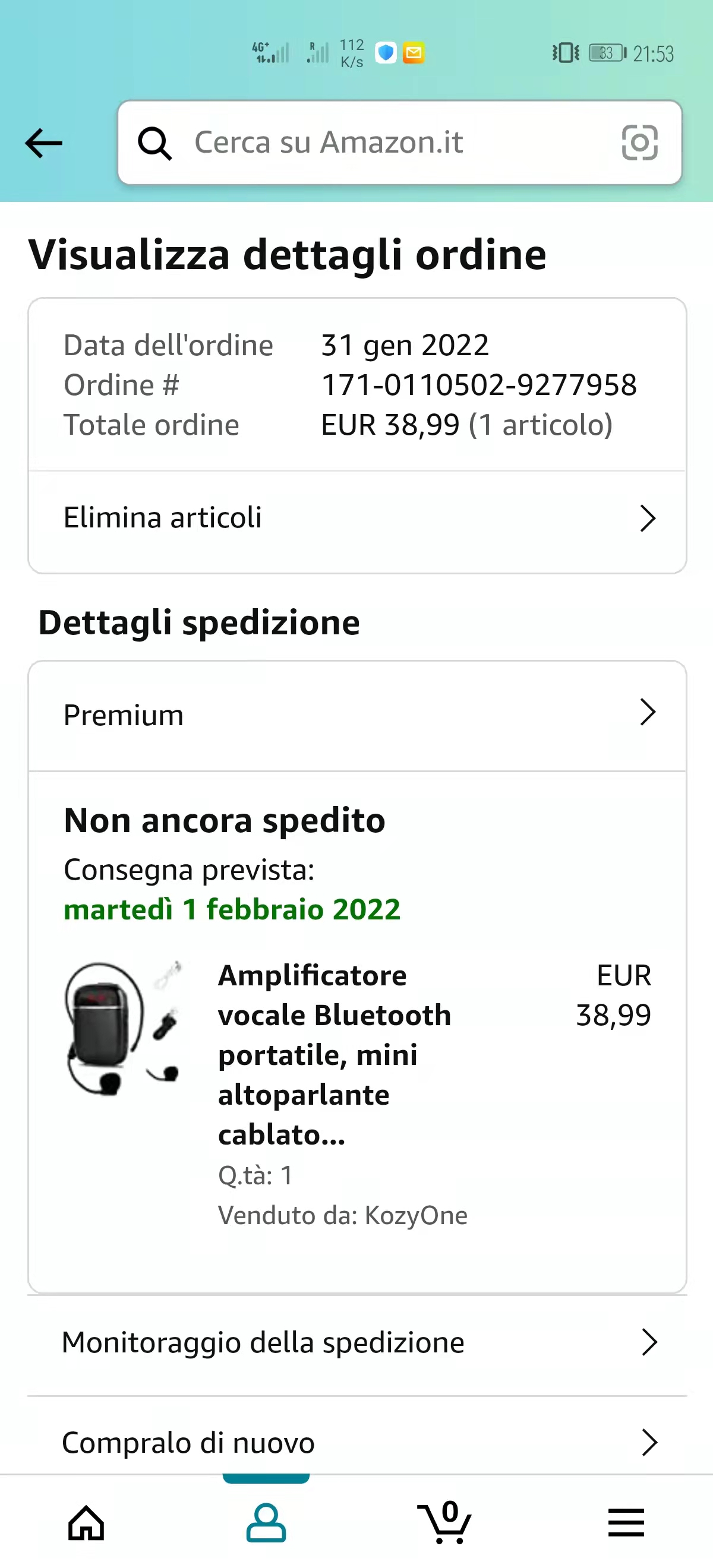Switch to the Home tab
713x1568 pixels.
[86, 1523]
